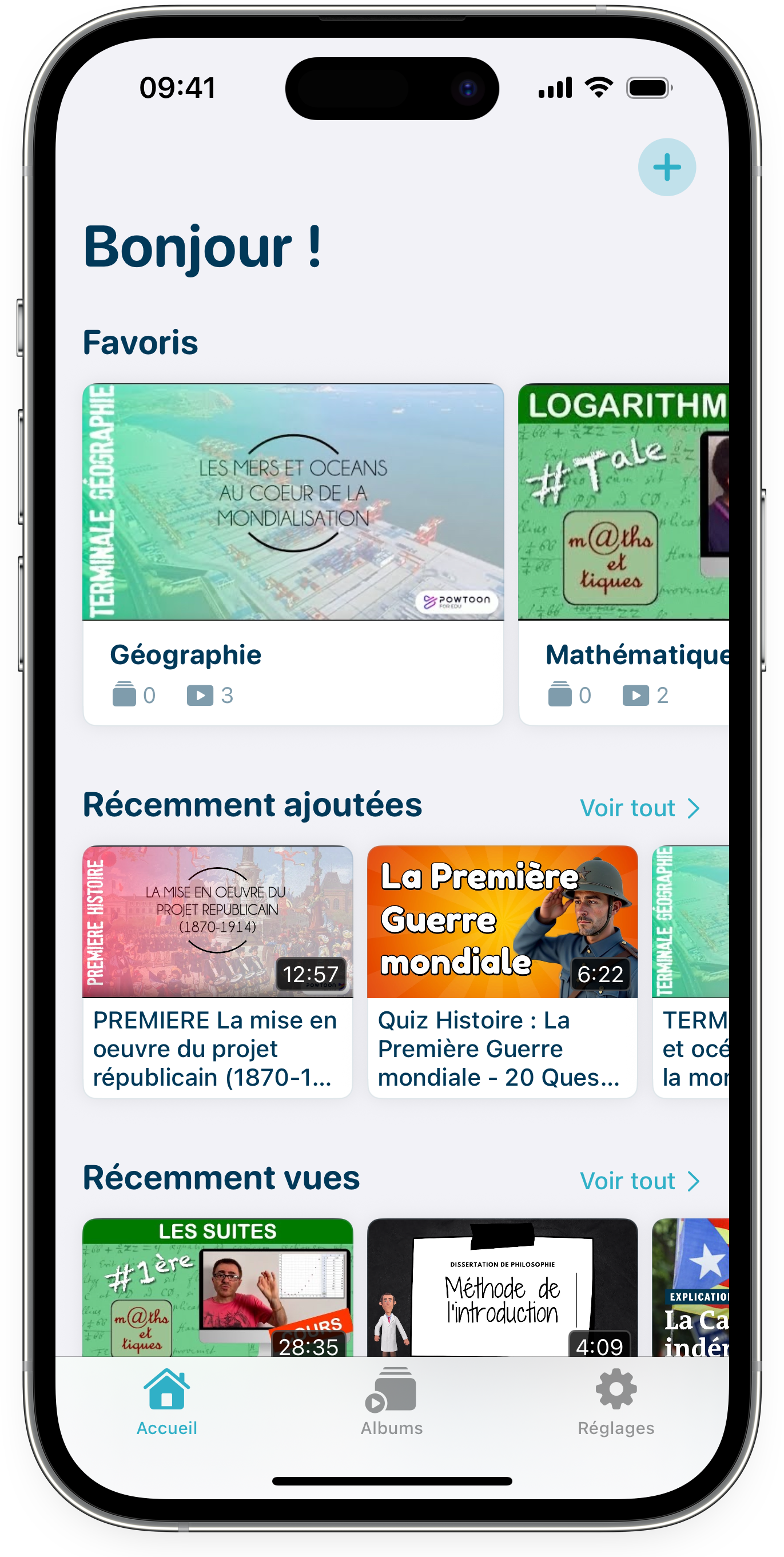The height and width of the screenshot is (1557, 784).
Task: Play the projet républicain (1870-1914) video
Action: pyautogui.click(x=218, y=971)
